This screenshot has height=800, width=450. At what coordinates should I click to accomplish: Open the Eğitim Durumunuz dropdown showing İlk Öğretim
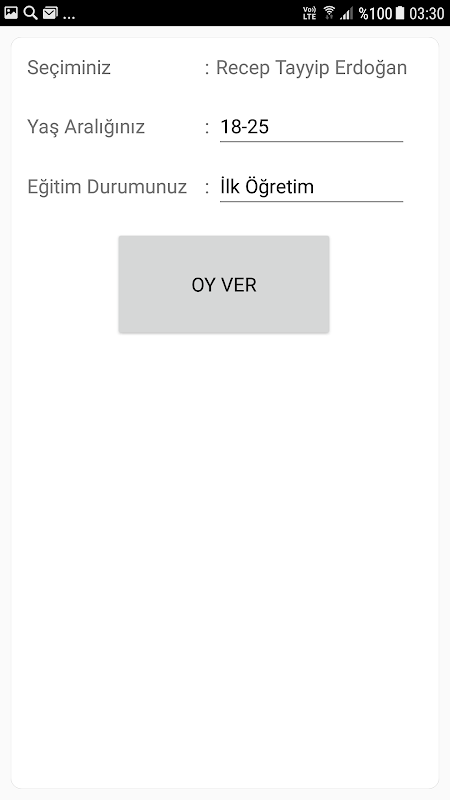[311, 187]
